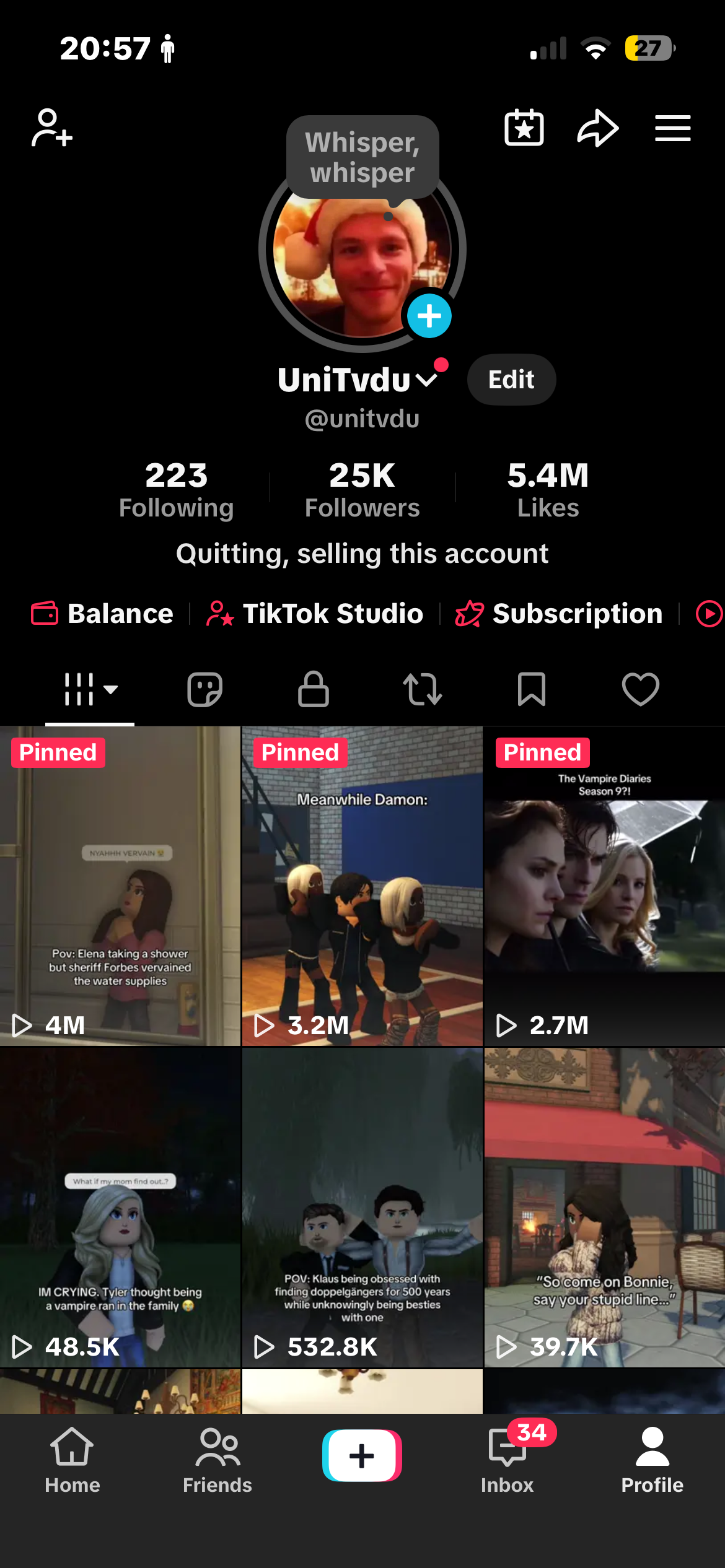This screenshot has height=1568, width=725.
Task: Switch to the saved bookmarks tab
Action: (x=531, y=689)
